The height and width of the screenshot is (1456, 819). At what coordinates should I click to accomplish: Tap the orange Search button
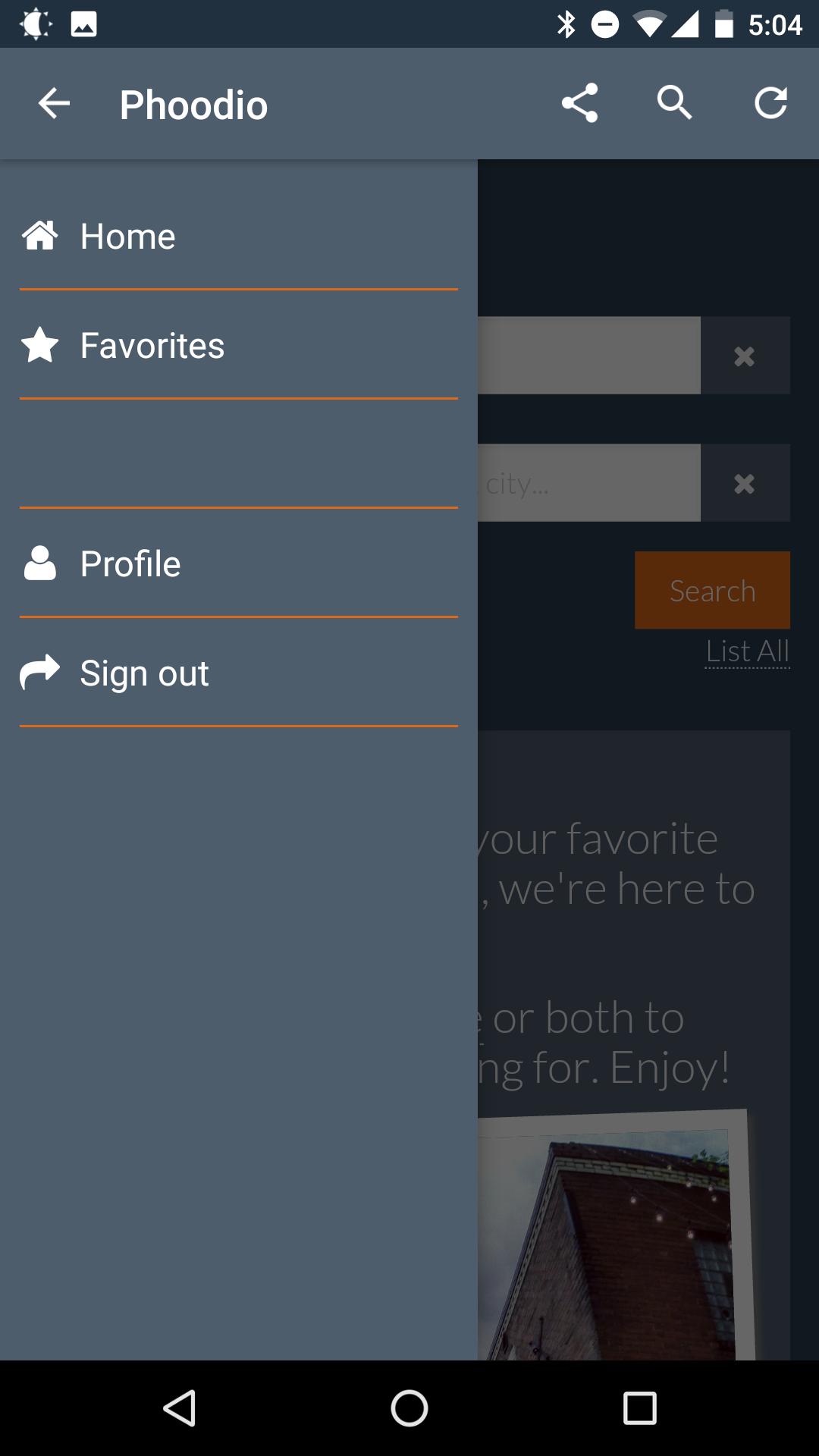click(x=712, y=591)
